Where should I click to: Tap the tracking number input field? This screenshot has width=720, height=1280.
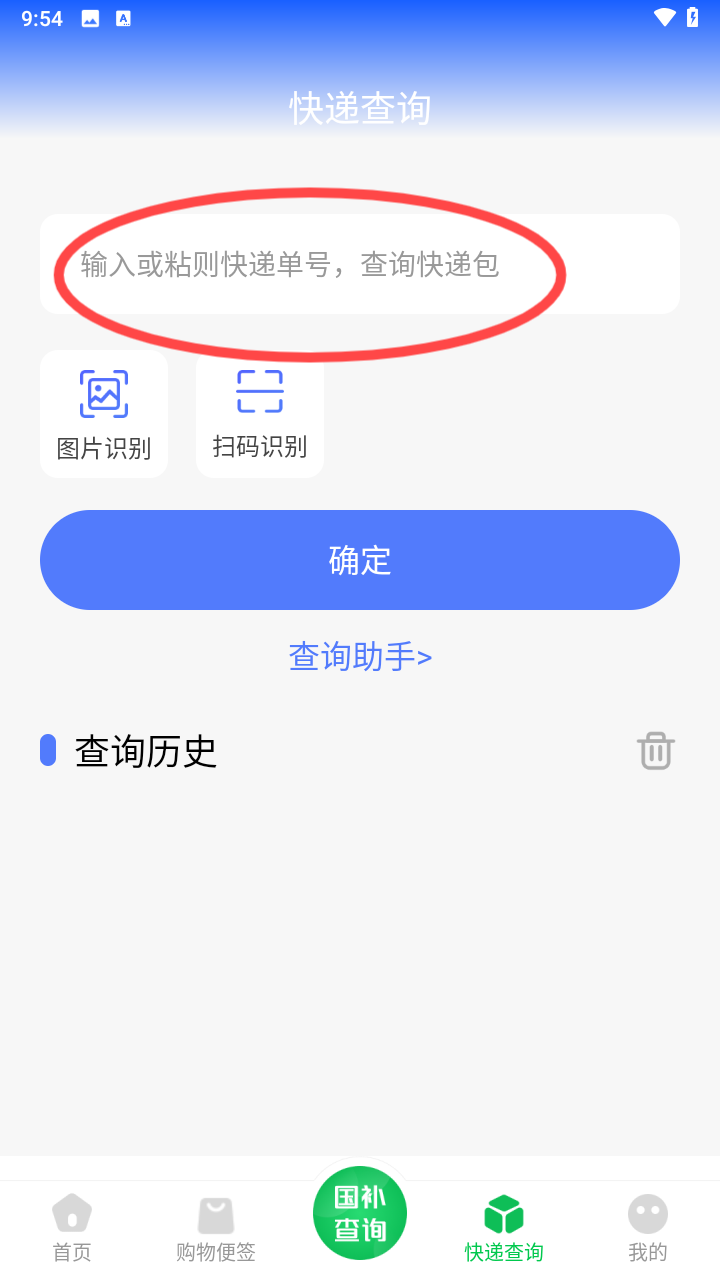[360, 265]
